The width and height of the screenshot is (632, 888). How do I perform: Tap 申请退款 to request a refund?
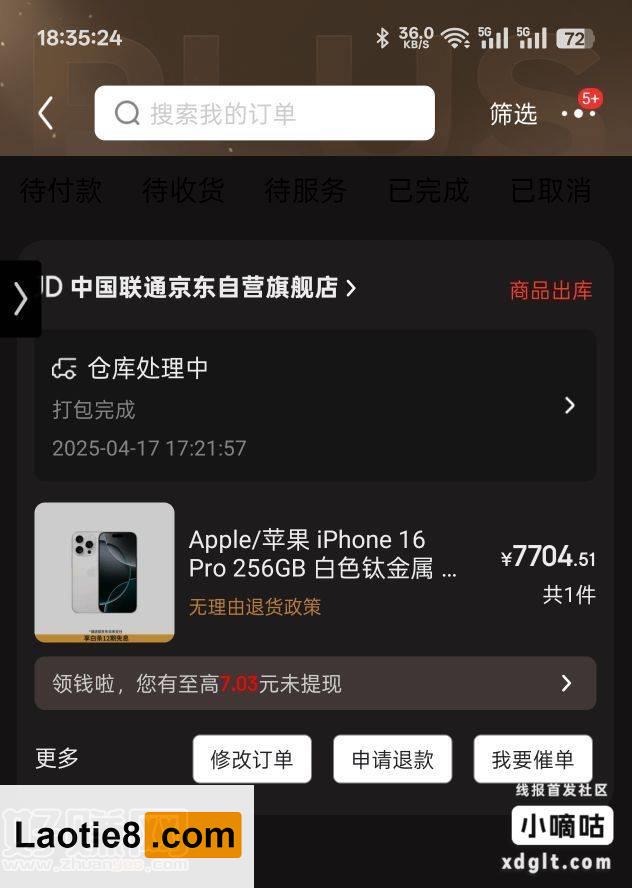(392, 759)
